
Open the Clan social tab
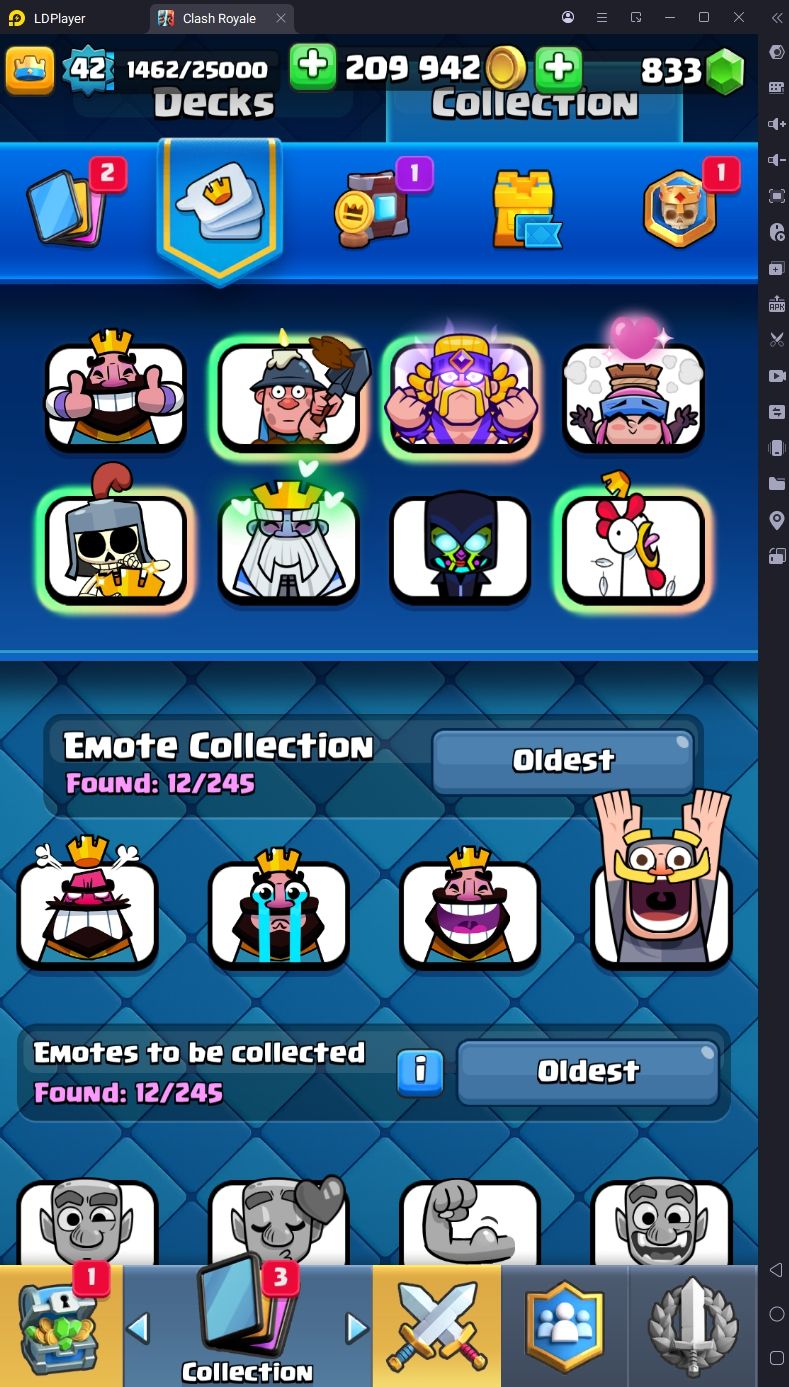(565, 1325)
